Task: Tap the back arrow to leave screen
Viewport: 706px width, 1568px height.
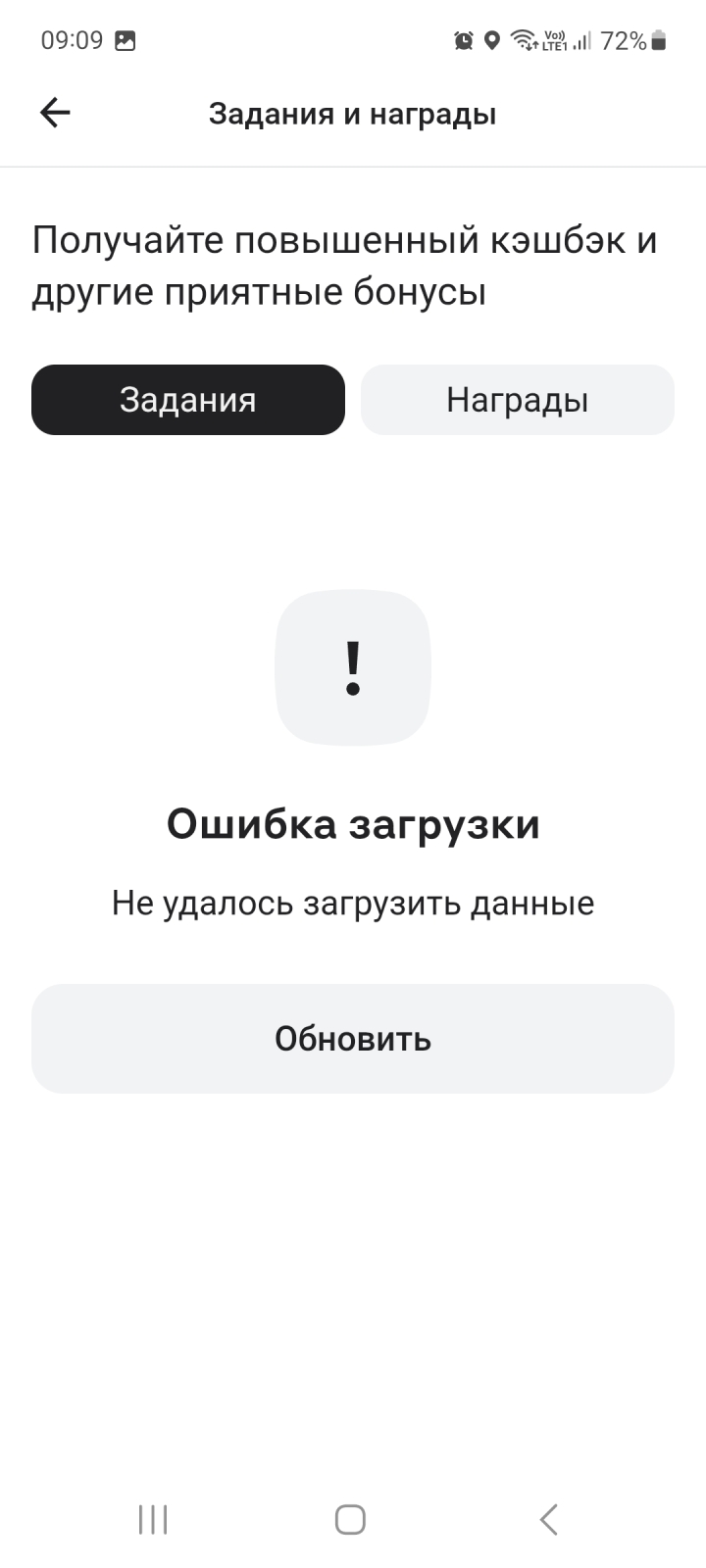Action: (55, 112)
